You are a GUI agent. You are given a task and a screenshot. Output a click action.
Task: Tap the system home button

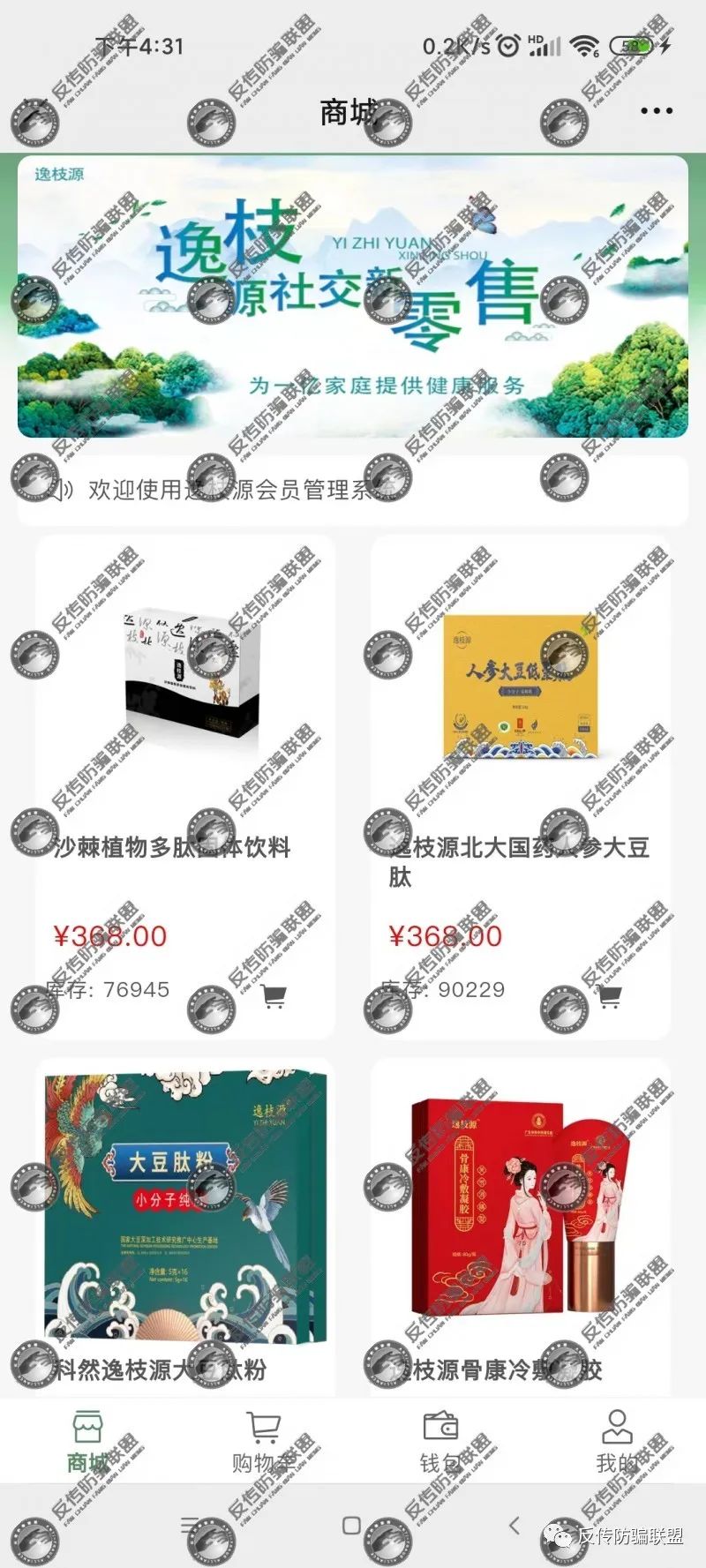(x=352, y=1526)
